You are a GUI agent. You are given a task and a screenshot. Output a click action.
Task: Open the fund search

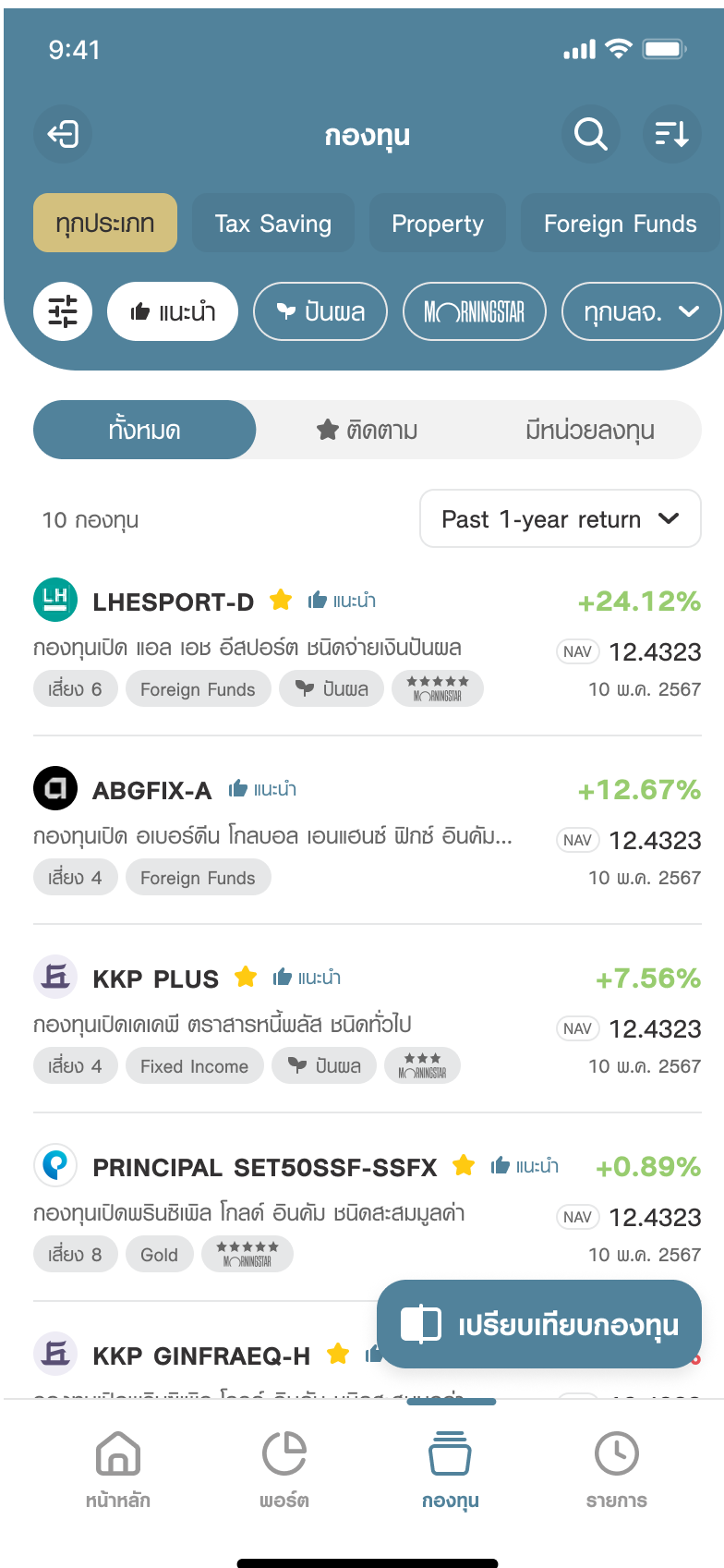pos(590,135)
